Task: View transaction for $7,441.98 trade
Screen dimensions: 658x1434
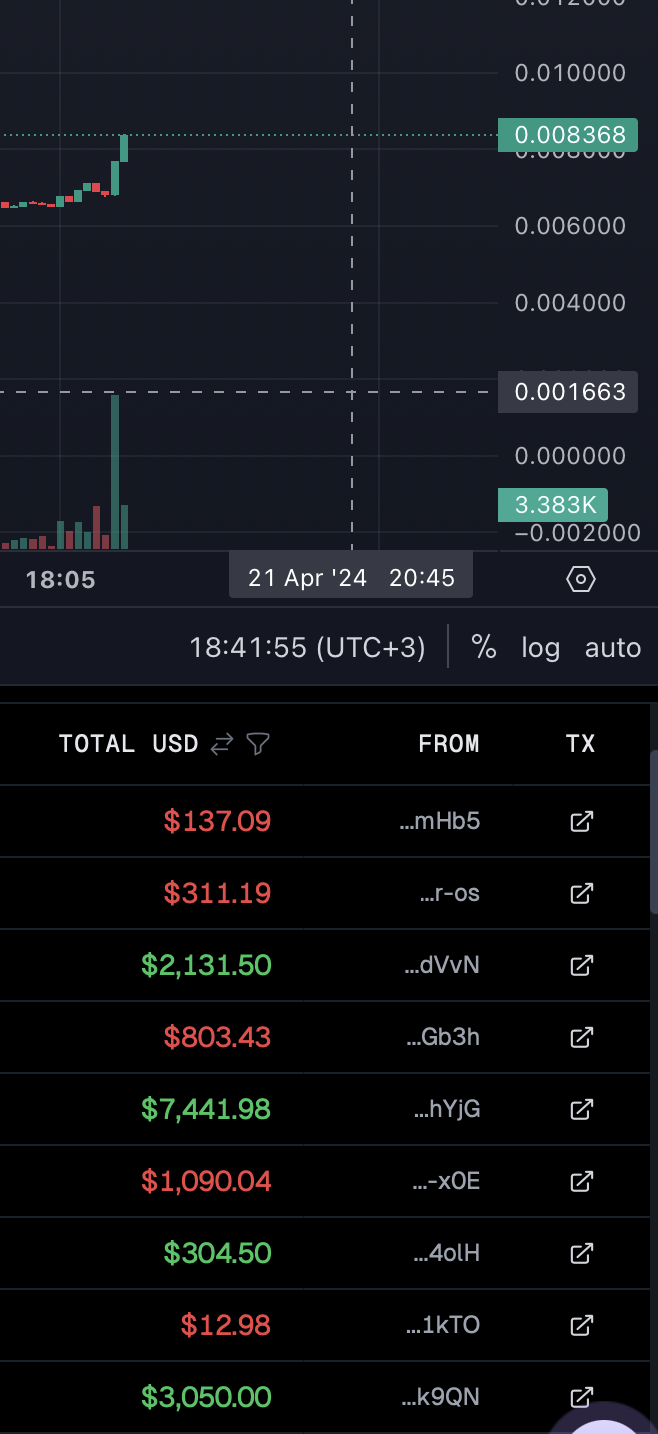Action: [581, 1109]
